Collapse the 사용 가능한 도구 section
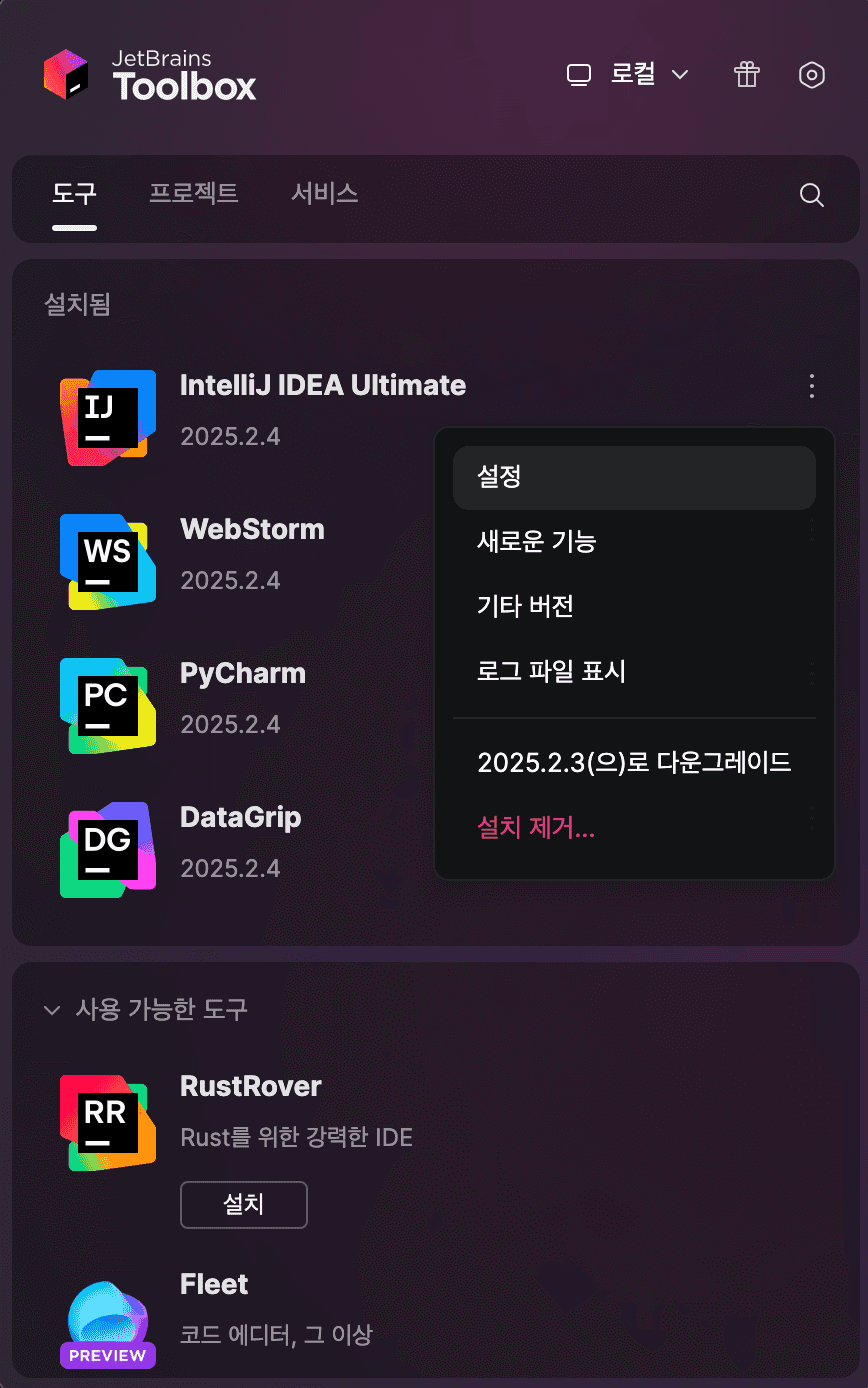Image resolution: width=868 pixels, height=1388 pixels. tap(52, 1010)
